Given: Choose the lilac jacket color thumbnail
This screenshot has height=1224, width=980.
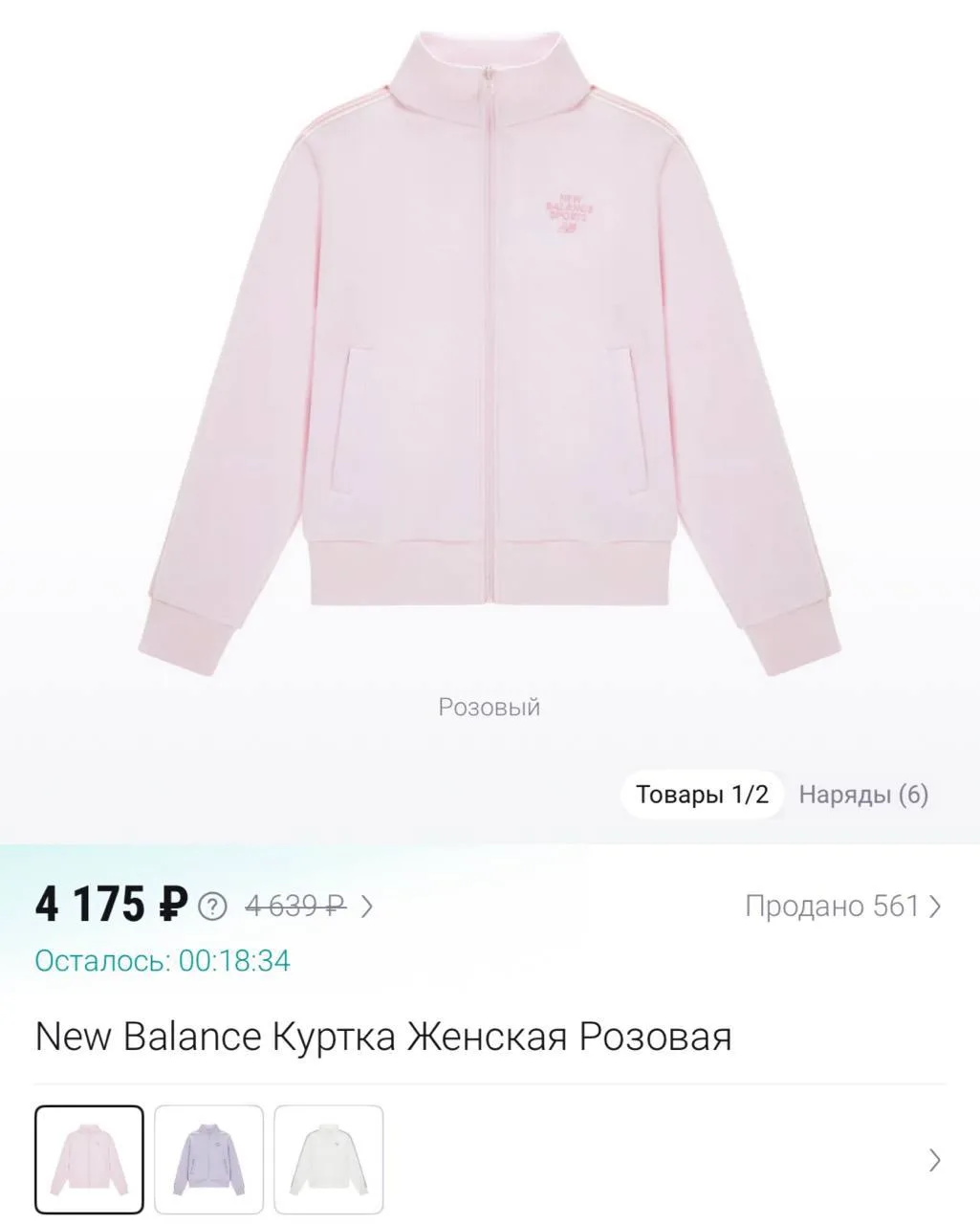Looking at the screenshot, I should 209,1159.
